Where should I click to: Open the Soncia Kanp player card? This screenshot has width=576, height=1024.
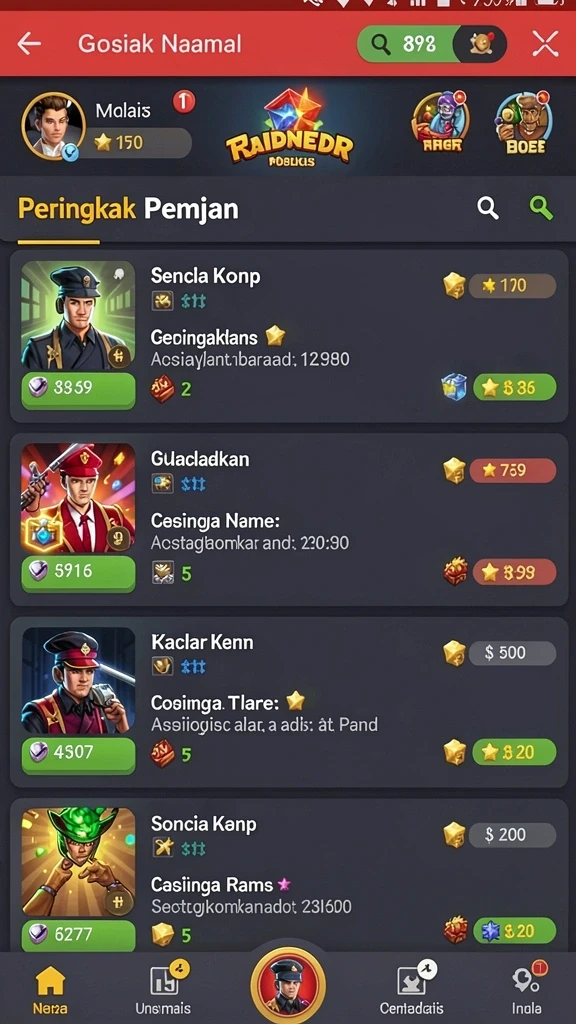pos(289,875)
